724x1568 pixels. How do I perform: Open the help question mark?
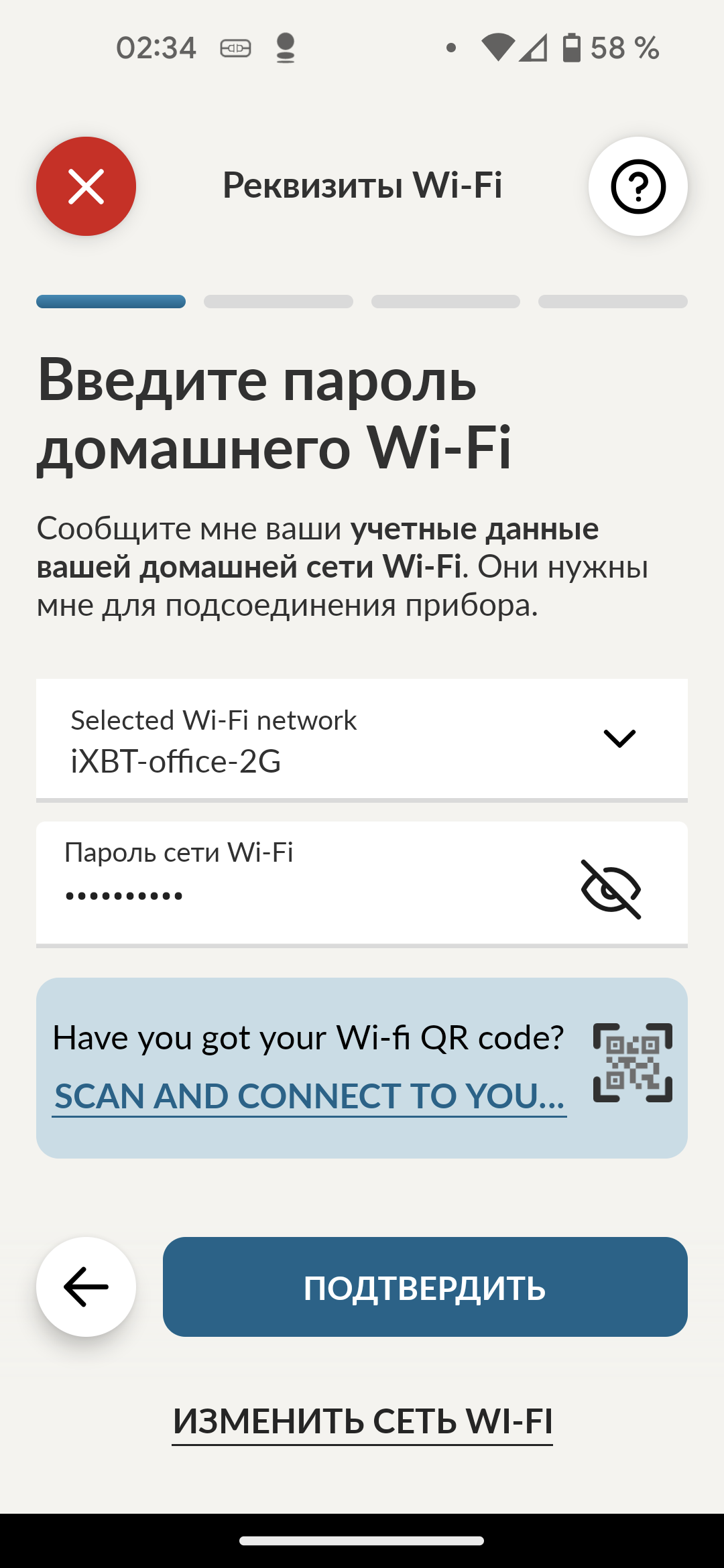click(638, 186)
